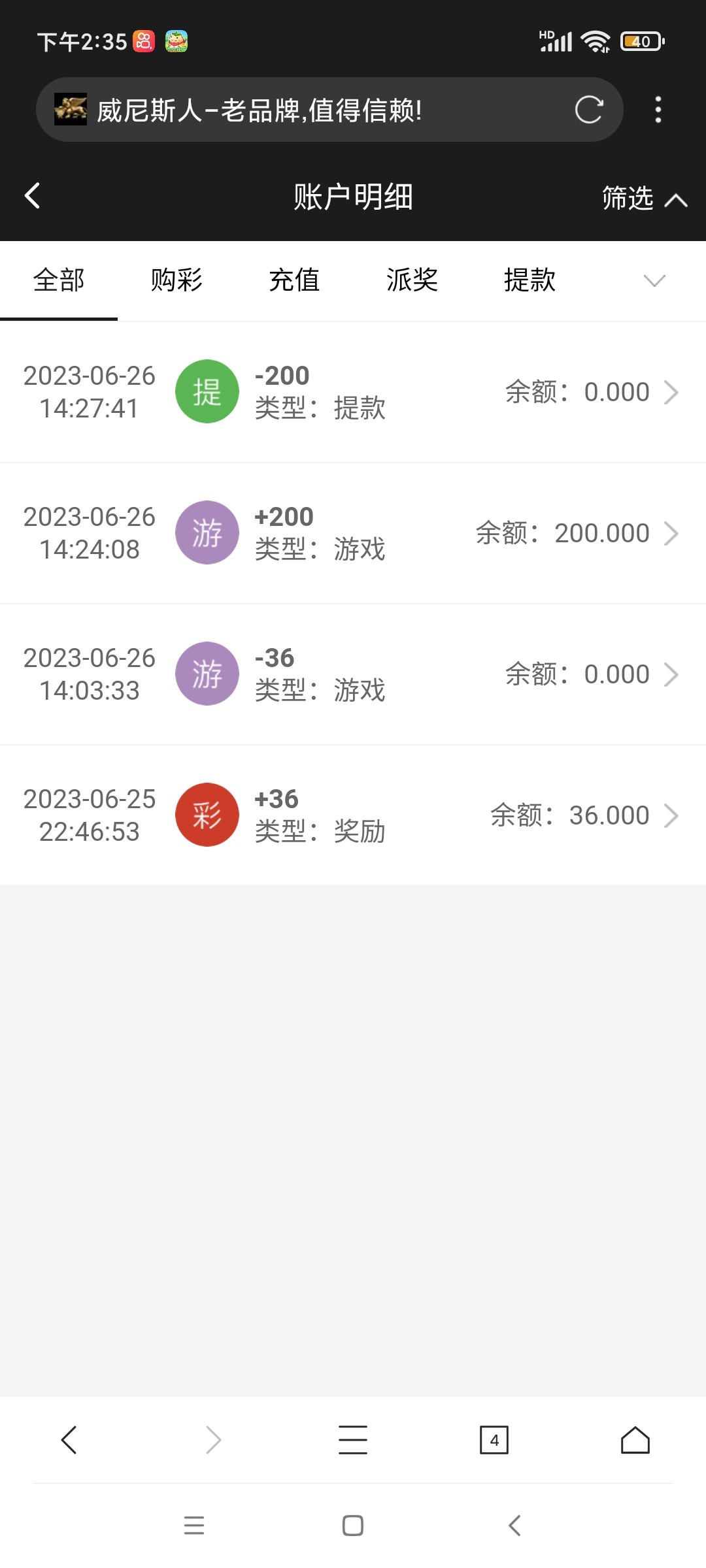Switch to the 充值 tab
This screenshot has height=1568, width=706.
click(x=294, y=281)
